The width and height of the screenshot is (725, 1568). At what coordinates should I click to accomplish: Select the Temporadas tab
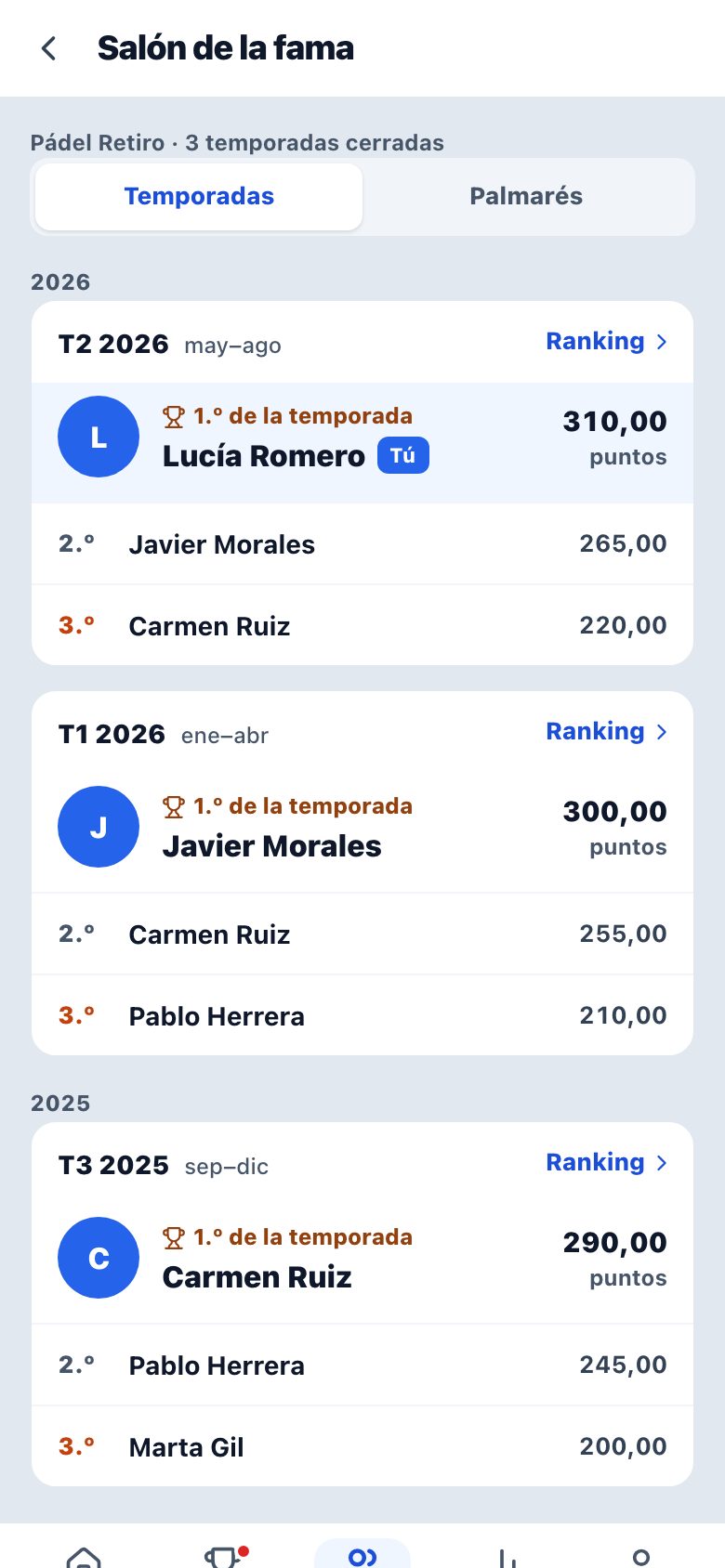[199, 197]
